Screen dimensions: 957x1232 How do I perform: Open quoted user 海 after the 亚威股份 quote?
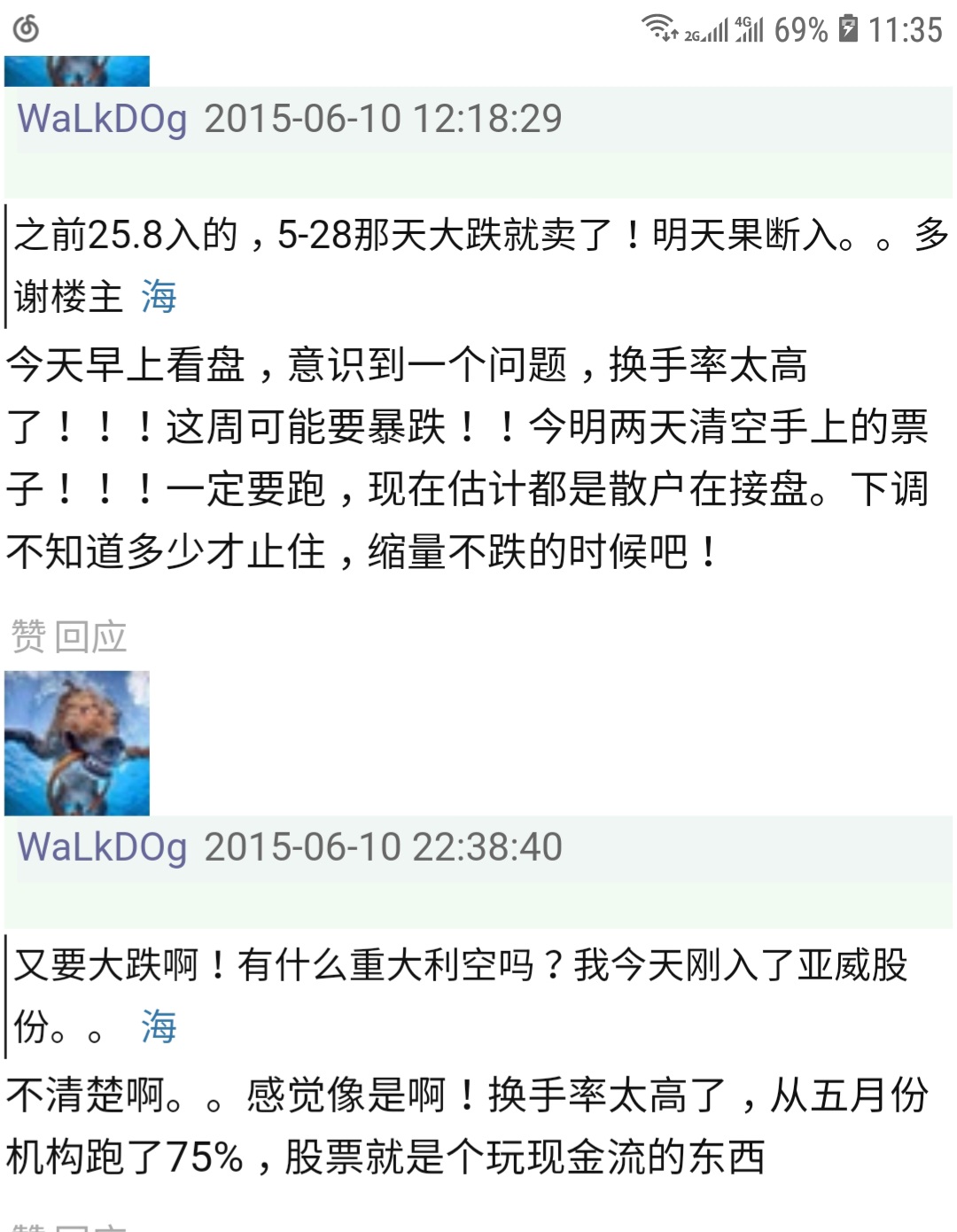(x=159, y=1026)
